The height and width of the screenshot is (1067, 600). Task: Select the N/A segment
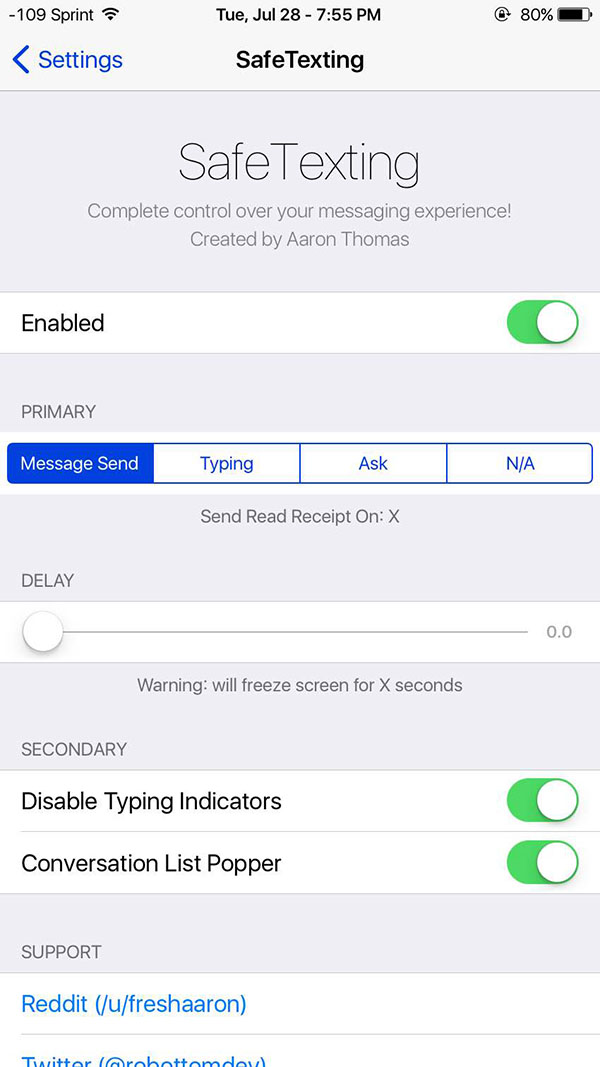click(x=520, y=464)
